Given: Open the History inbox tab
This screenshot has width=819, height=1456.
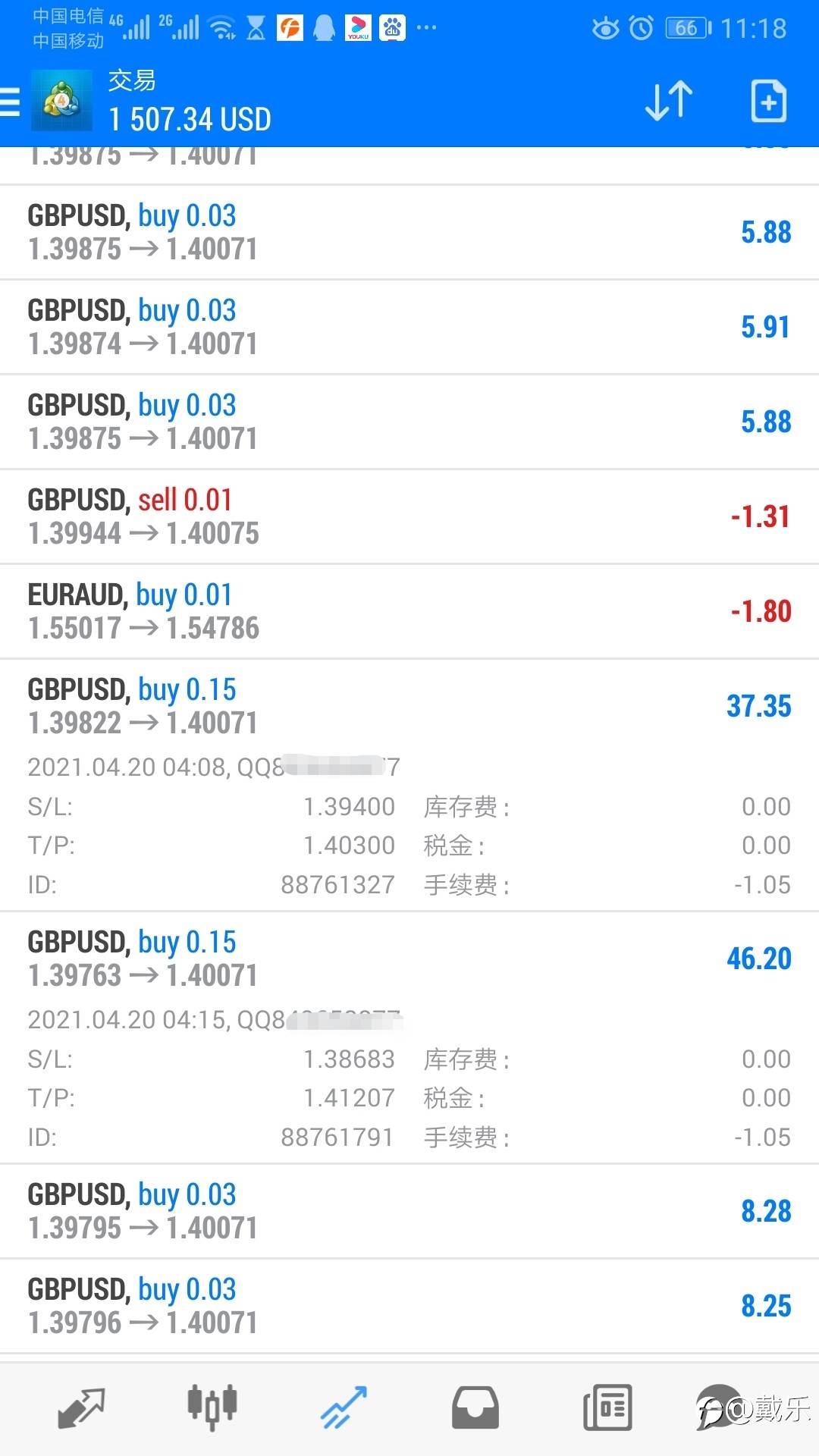Looking at the screenshot, I should 475,1408.
